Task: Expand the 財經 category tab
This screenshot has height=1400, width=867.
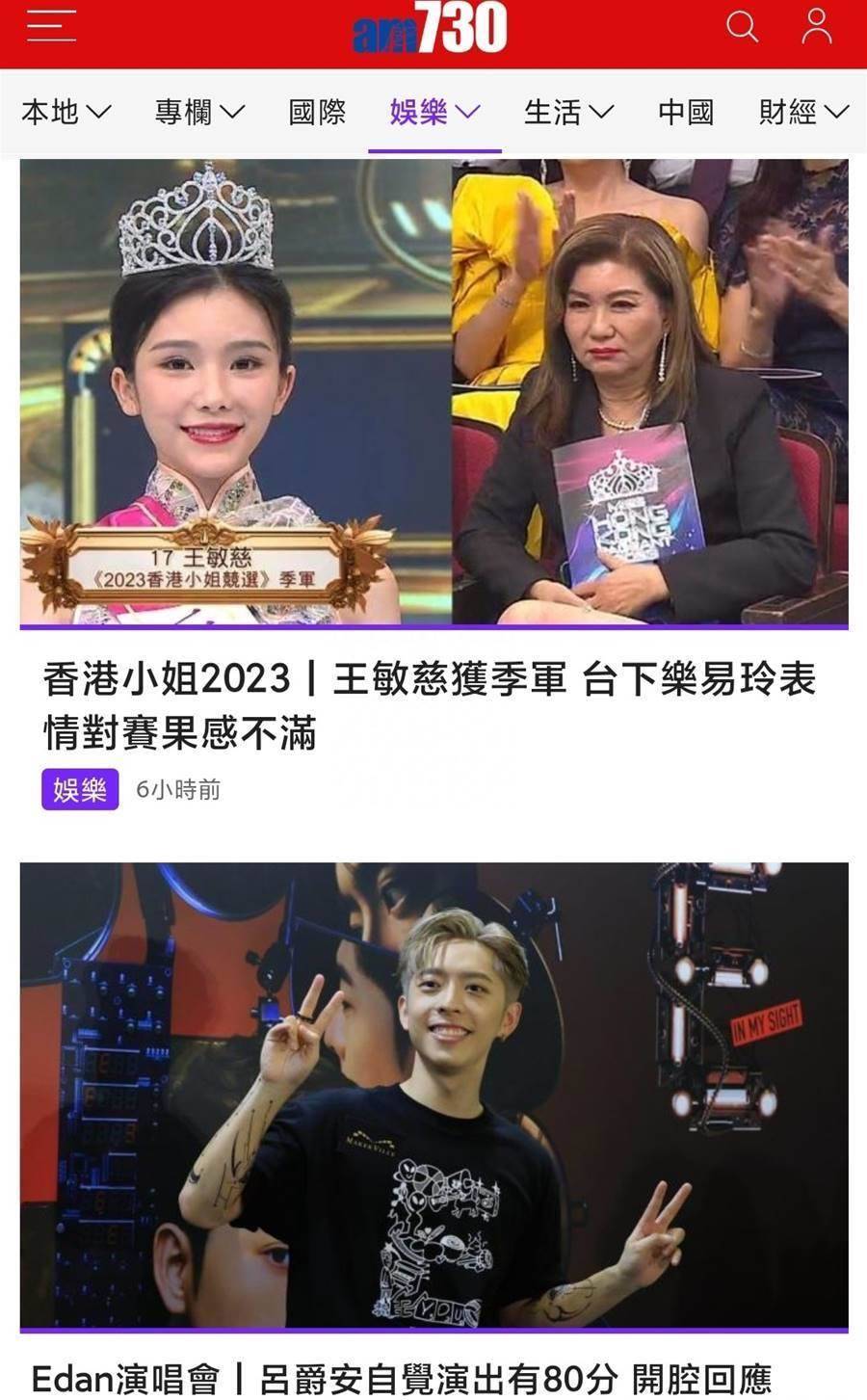Action: (x=803, y=113)
